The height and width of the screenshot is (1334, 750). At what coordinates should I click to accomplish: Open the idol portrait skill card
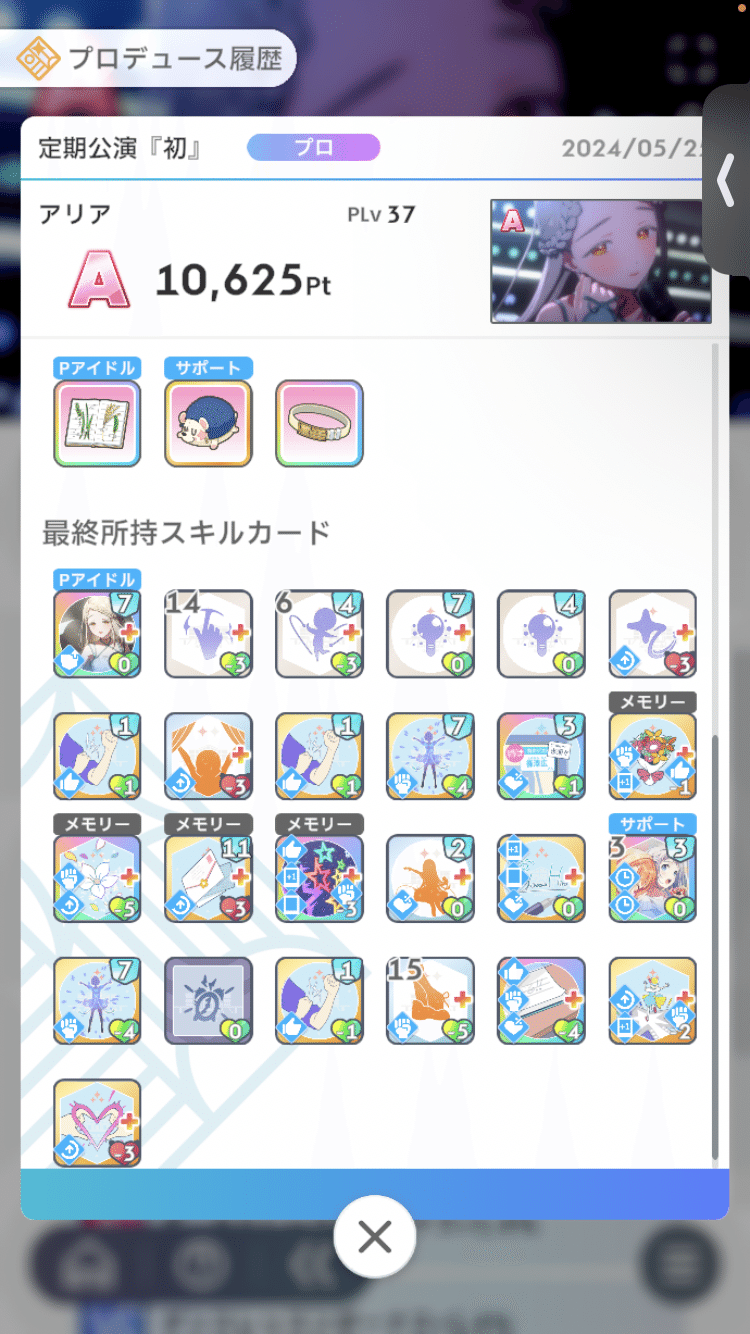click(97, 634)
